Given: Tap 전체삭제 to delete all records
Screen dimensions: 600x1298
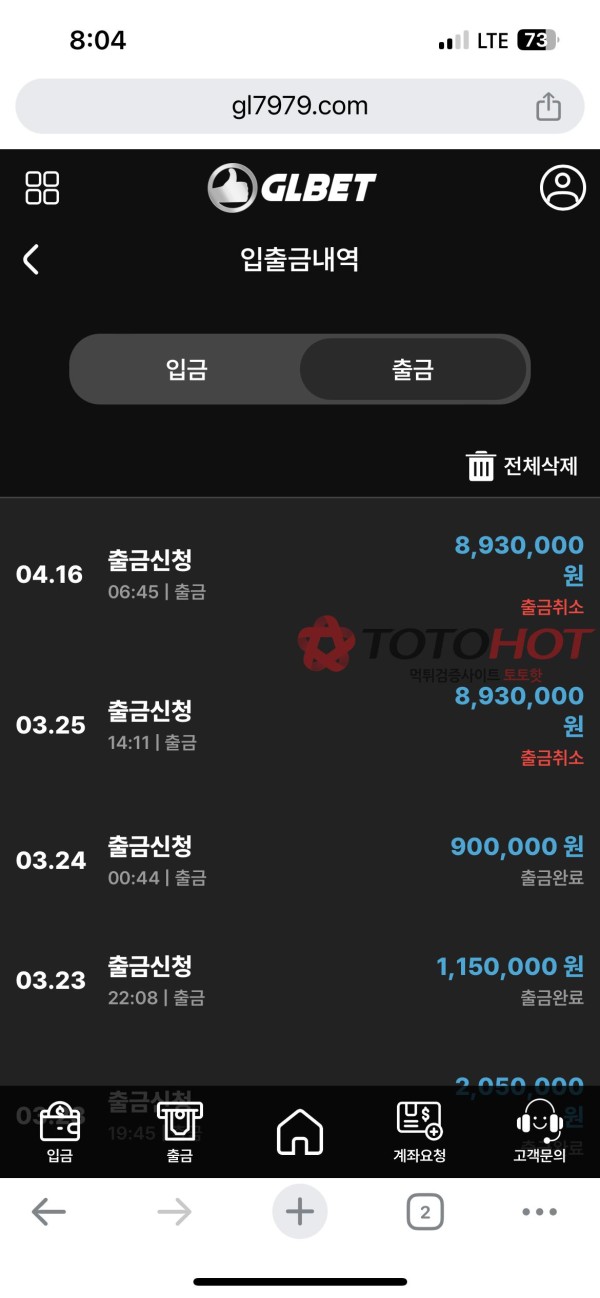Looking at the screenshot, I should pos(522,466).
